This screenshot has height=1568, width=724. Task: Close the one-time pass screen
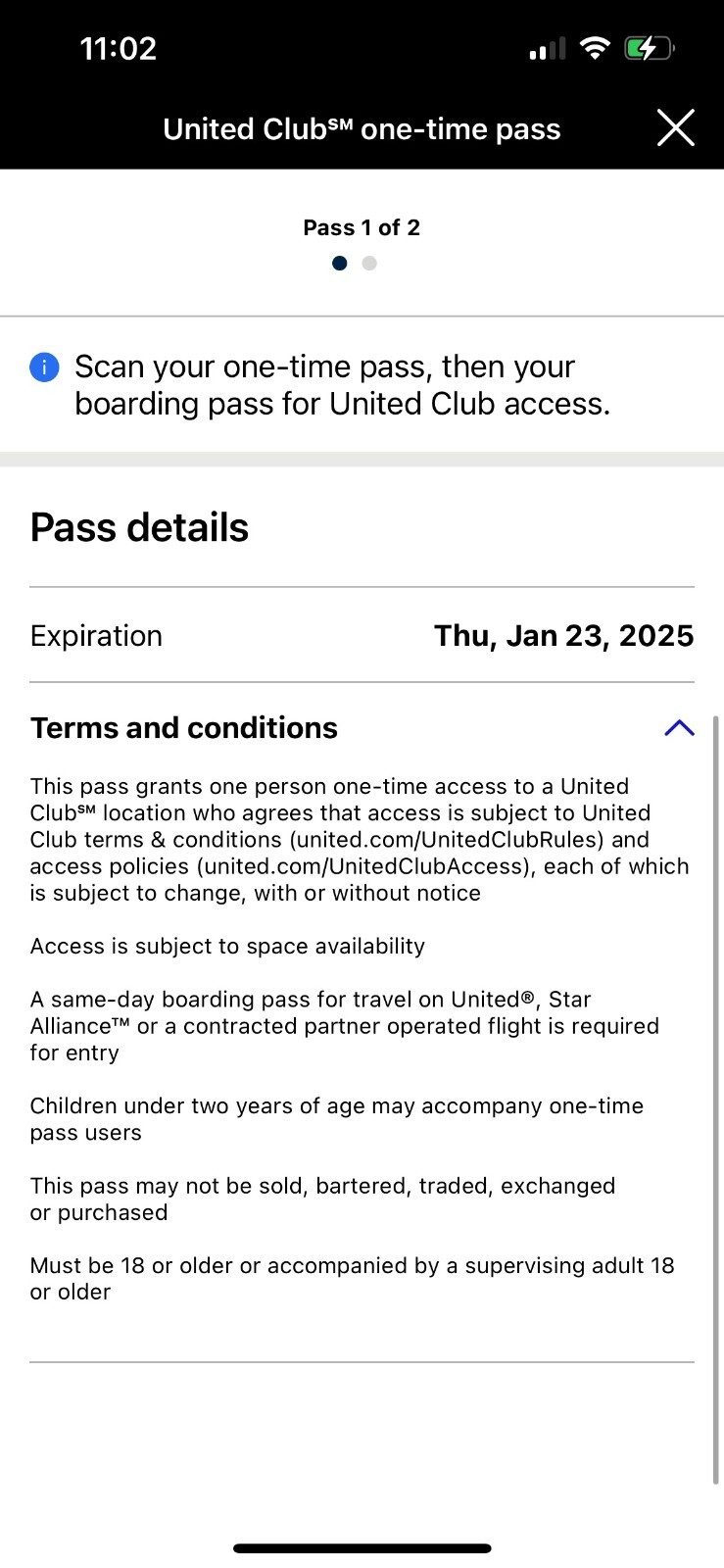pos(675,127)
